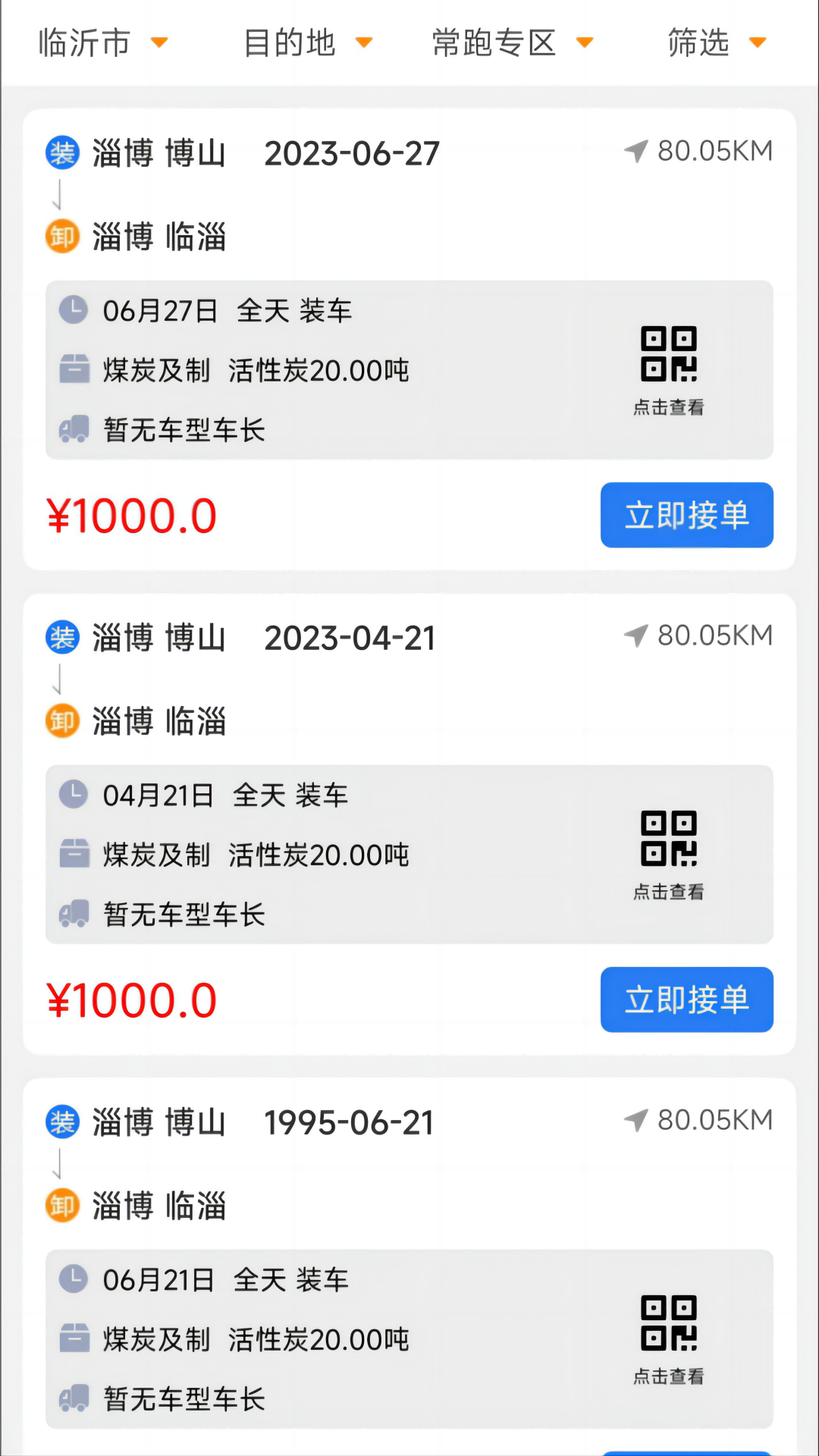
Task: Click the 卸 unloading icon on the first card
Action: tap(62, 237)
